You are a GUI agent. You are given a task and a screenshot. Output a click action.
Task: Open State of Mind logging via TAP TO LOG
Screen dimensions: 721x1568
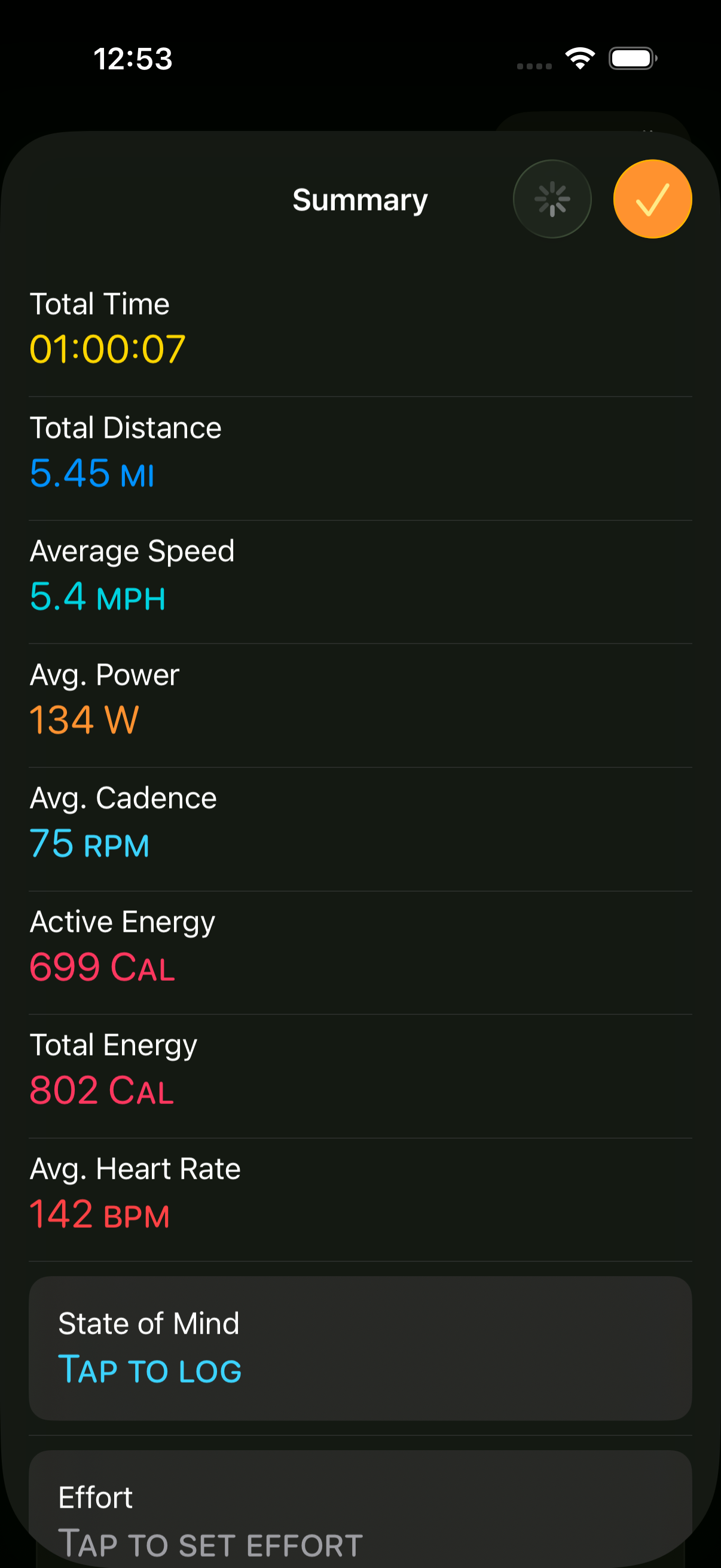coord(149,1370)
